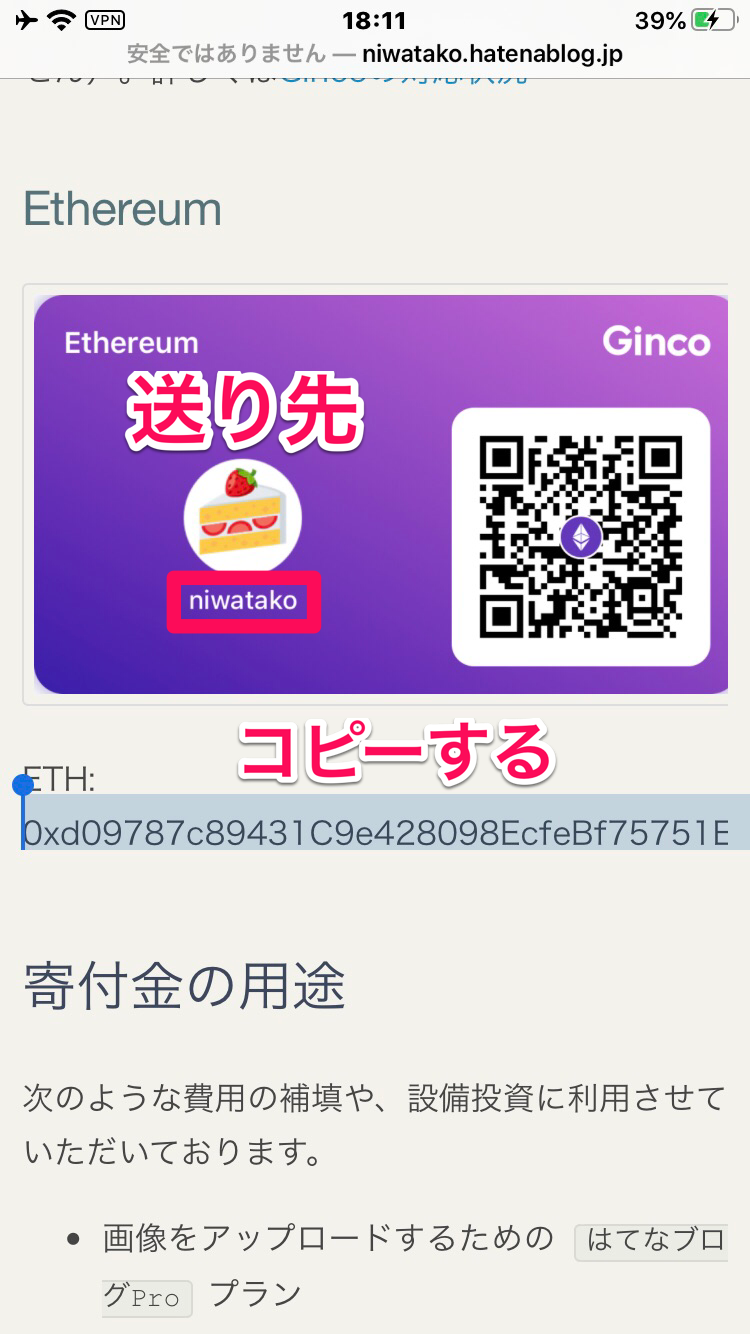Tap the niwatako name highlighted in pink
The width and height of the screenshot is (750, 1334).
point(243,602)
